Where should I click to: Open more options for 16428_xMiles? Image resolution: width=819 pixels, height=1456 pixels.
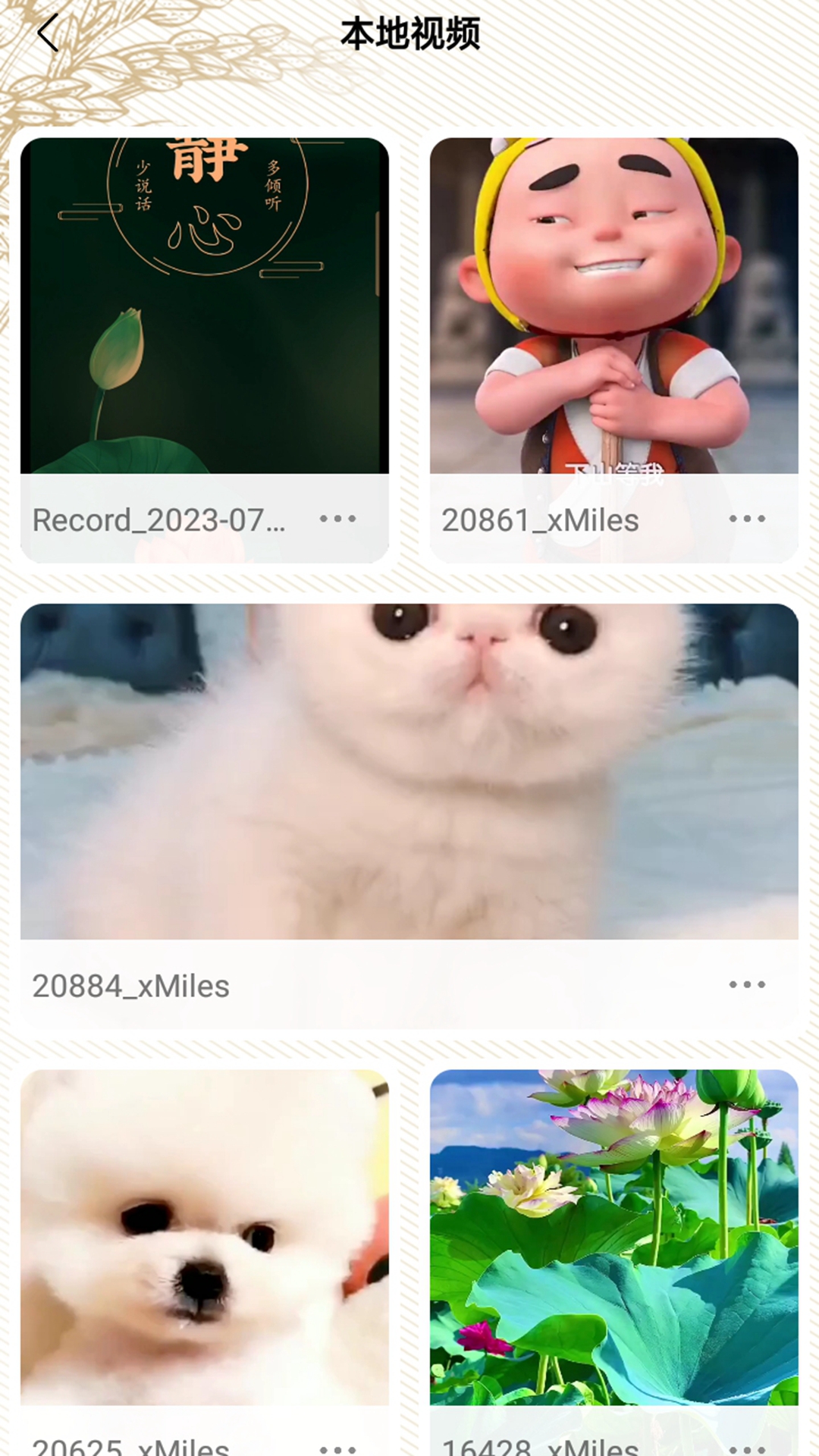[x=747, y=1448]
